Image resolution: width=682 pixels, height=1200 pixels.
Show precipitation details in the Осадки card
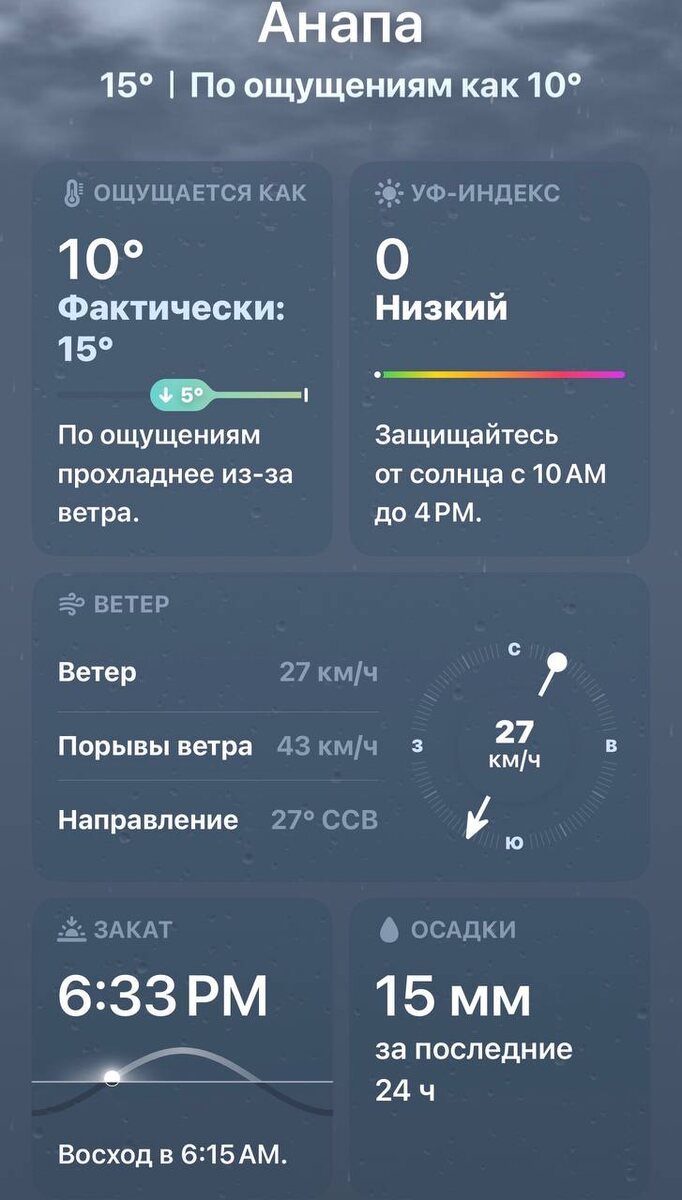(x=499, y=1045)
